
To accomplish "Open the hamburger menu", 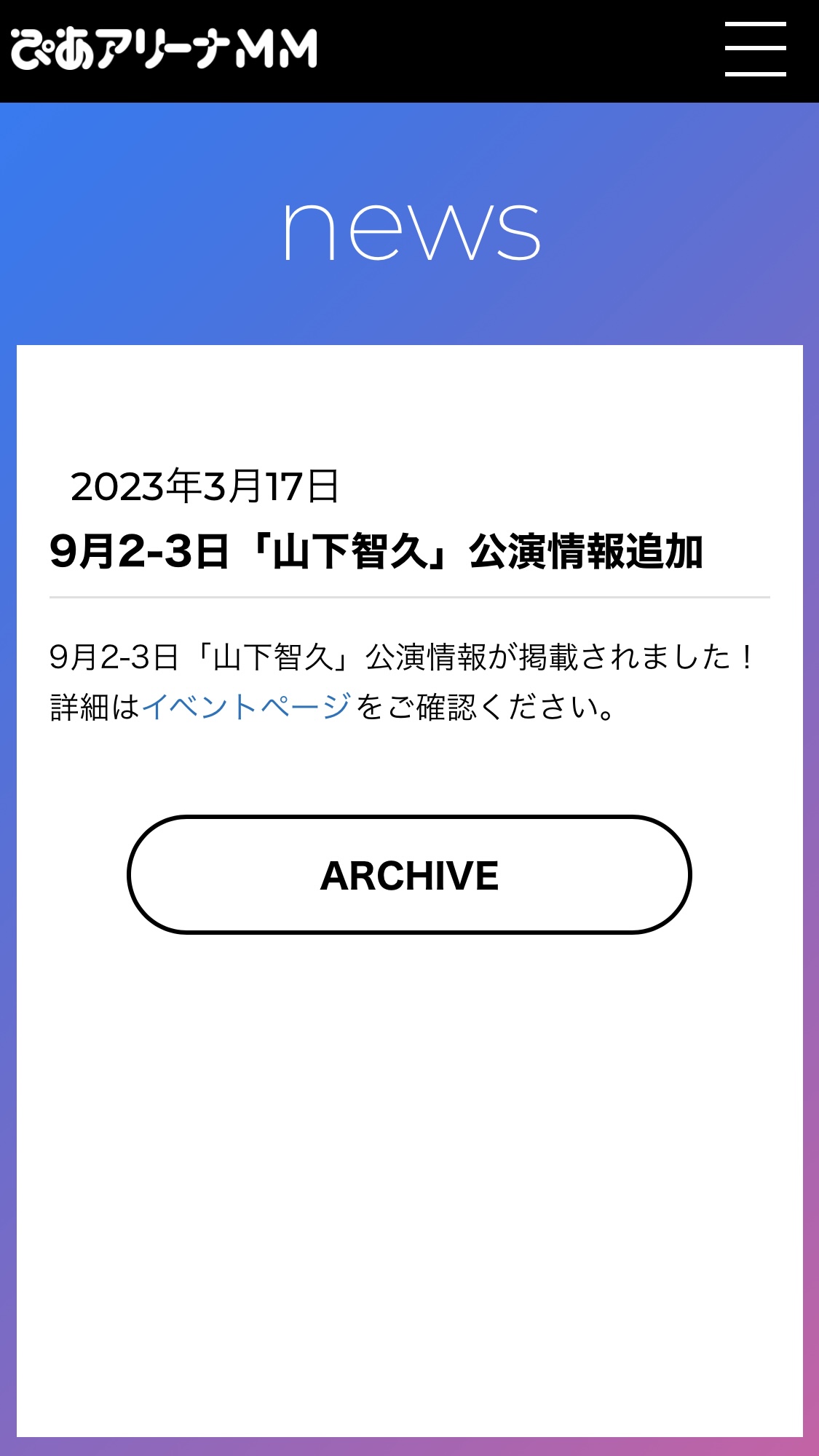I will [x=755, y=49].
